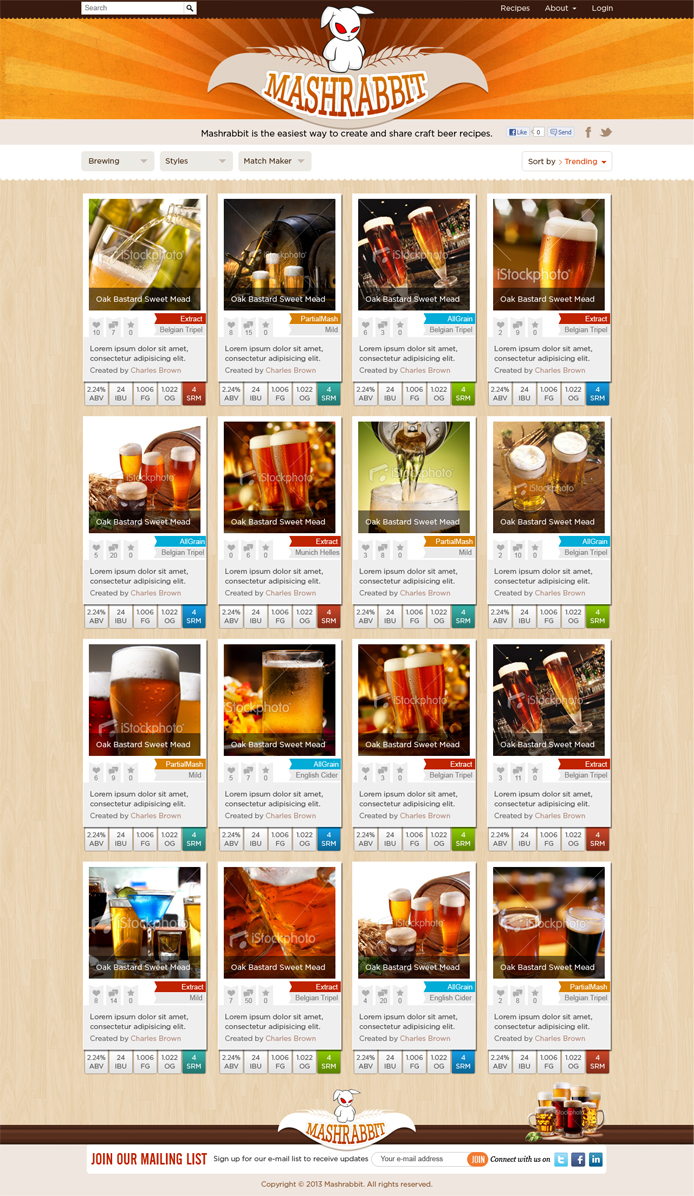Expand the About menu
Image resolution: width=694 pixels, height=1196 pixels.
tap(560, 8)
